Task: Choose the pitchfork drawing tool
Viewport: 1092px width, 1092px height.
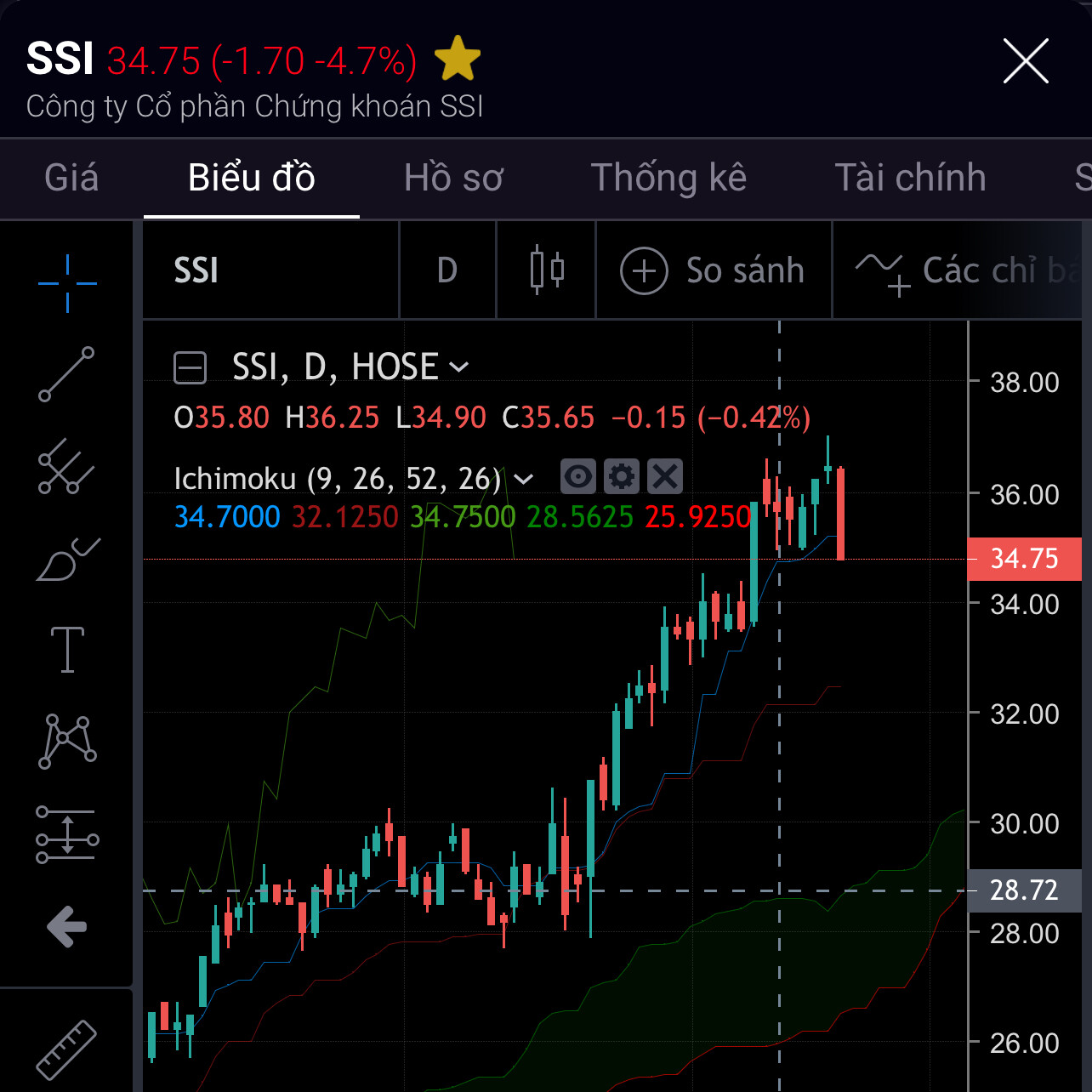Action: click(x=66, y=466)
